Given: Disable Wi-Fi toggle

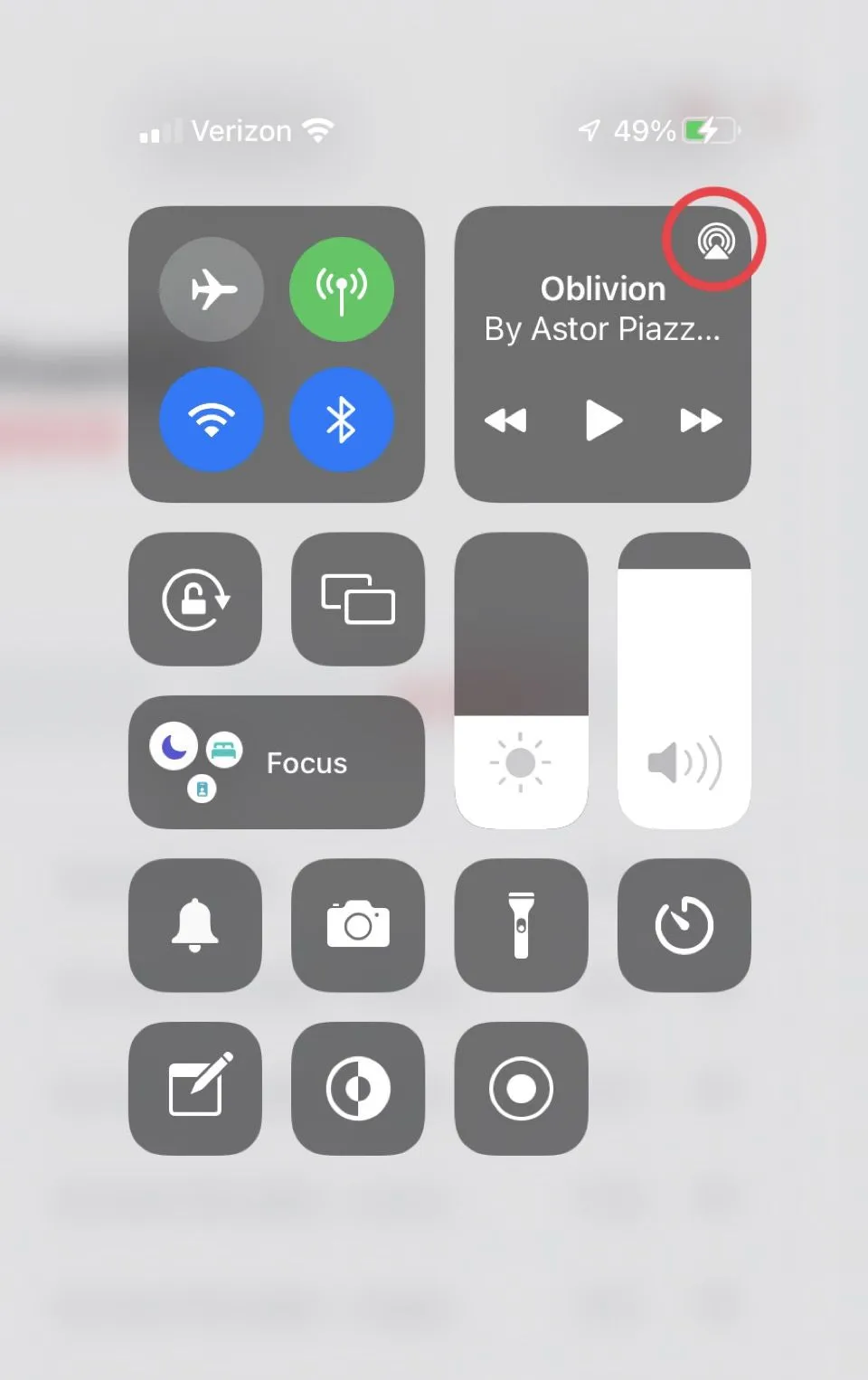Looking at the screenshot, I should [212, 420].
